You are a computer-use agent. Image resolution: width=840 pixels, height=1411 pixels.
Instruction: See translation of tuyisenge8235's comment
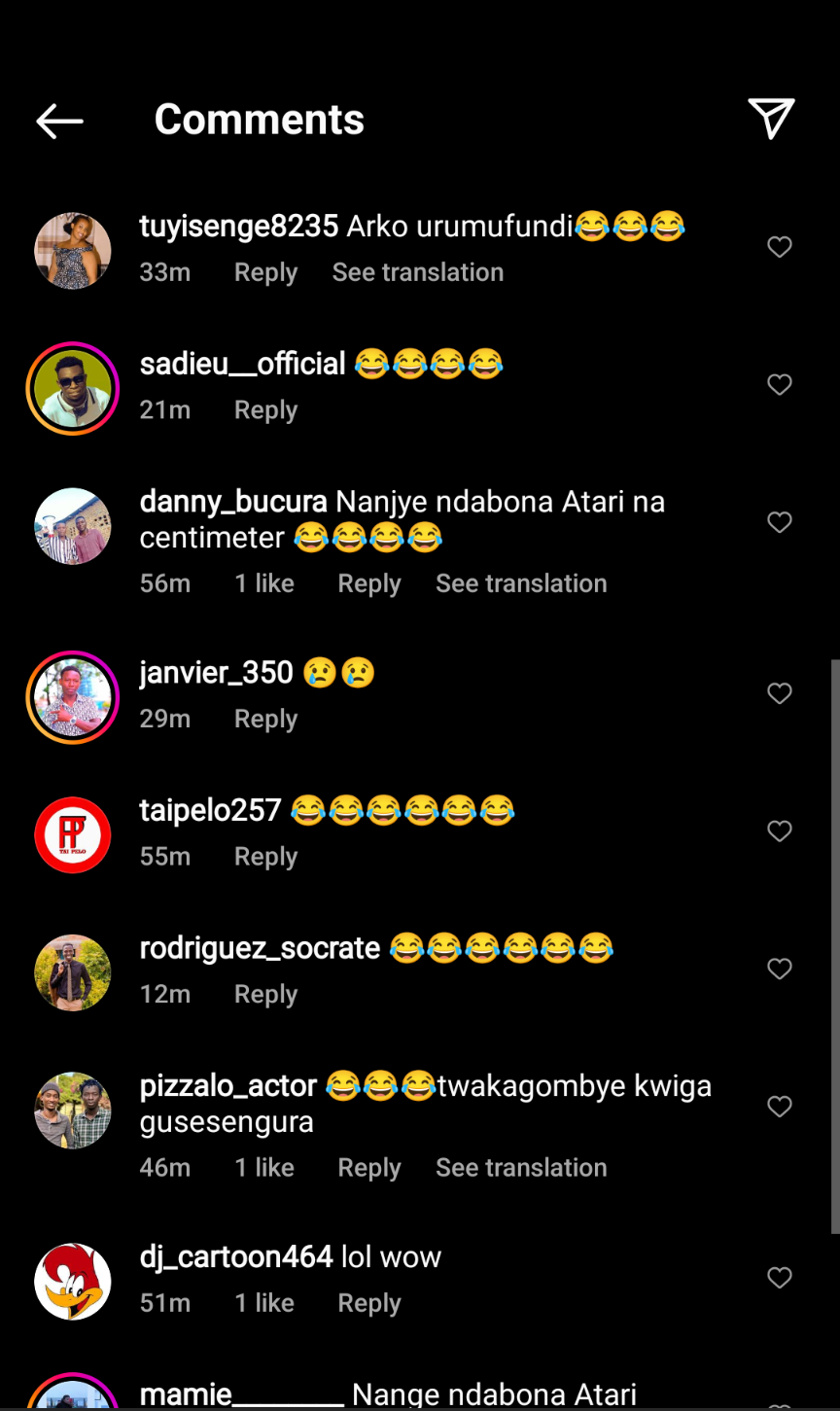(x=417, y=272)
